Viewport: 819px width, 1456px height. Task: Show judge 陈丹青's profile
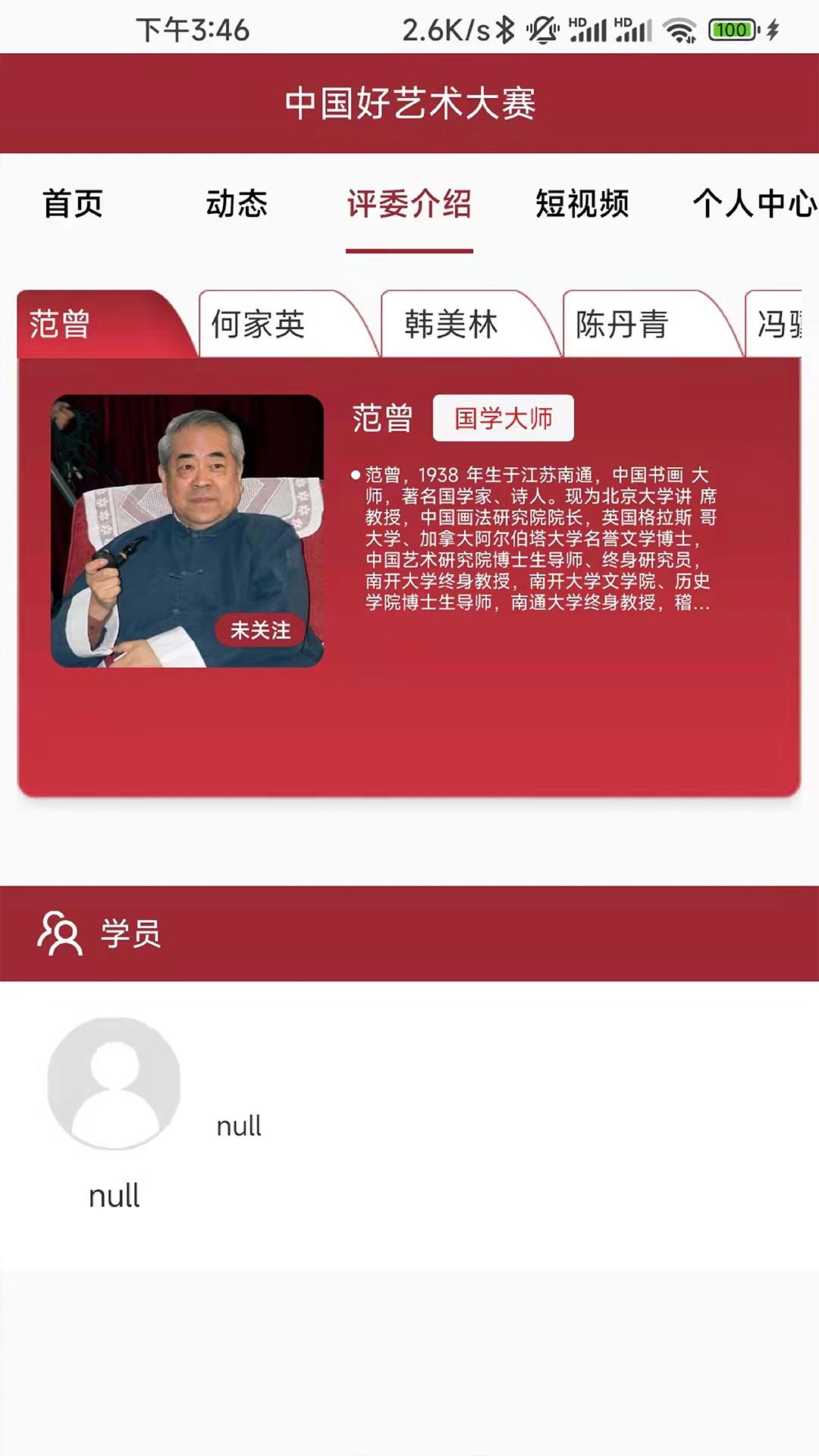click(x=623, y=325)
